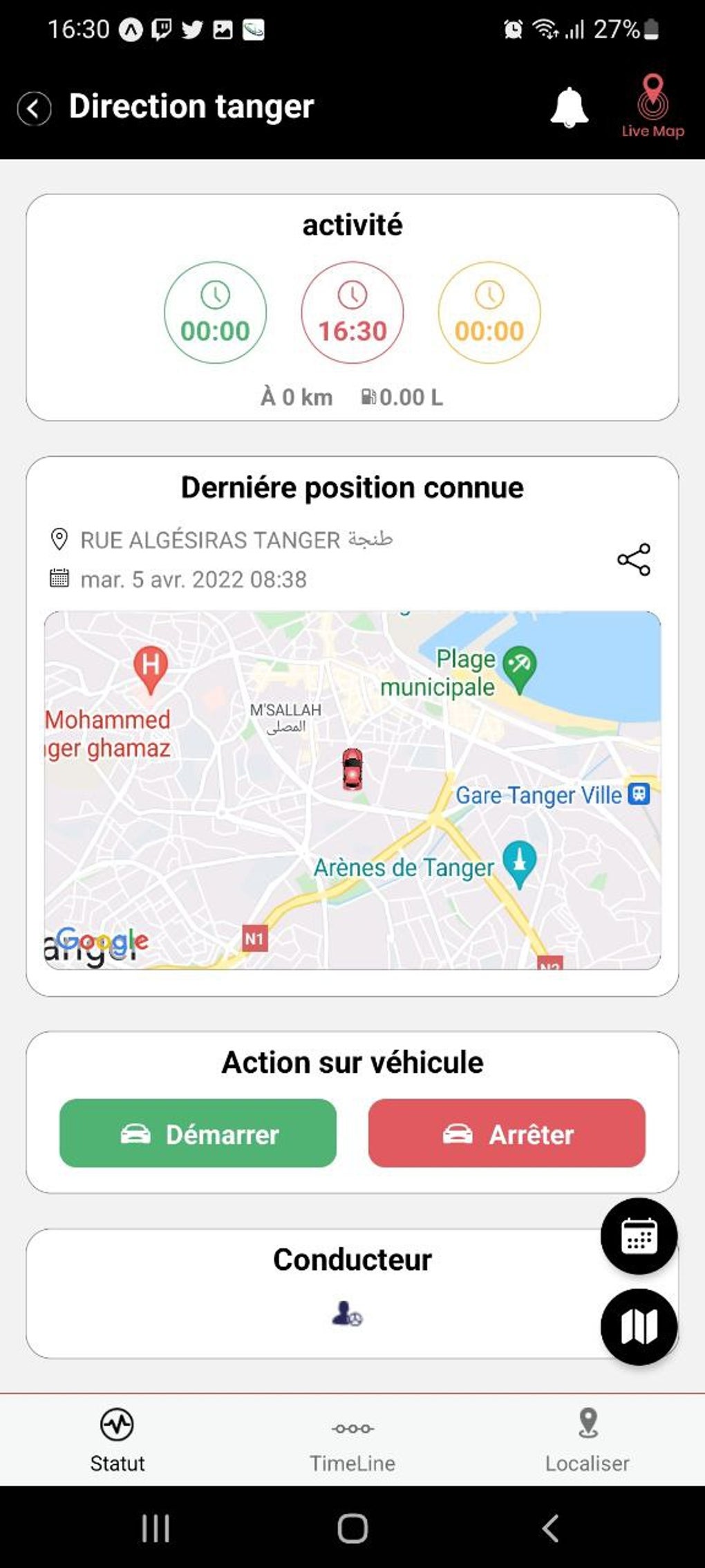Viewport: 705px width, 1568px height.
Task: Switch to the TimeLine tab
Action: [352, 1441]
